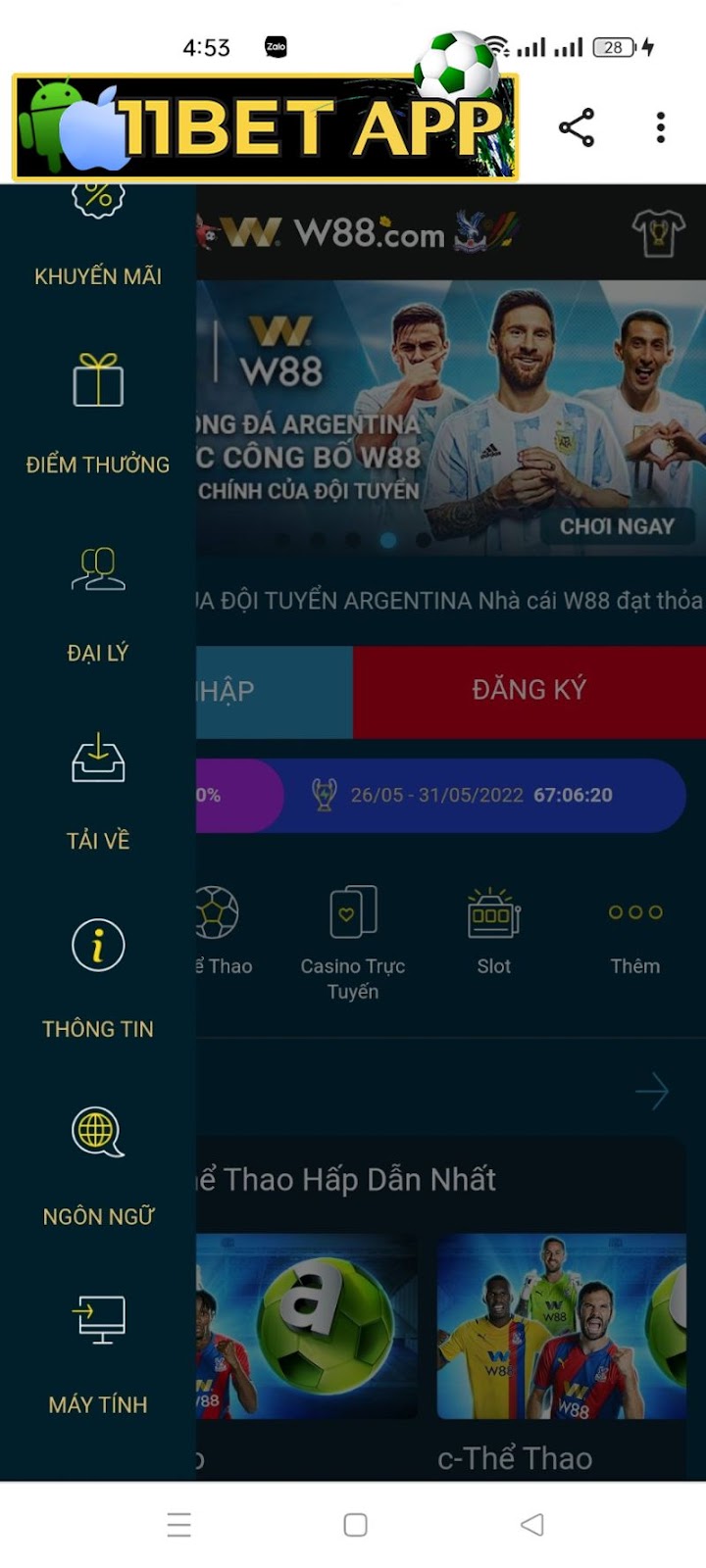
Task: Open the three-dot overflow menu
Action: pos(661,127)
